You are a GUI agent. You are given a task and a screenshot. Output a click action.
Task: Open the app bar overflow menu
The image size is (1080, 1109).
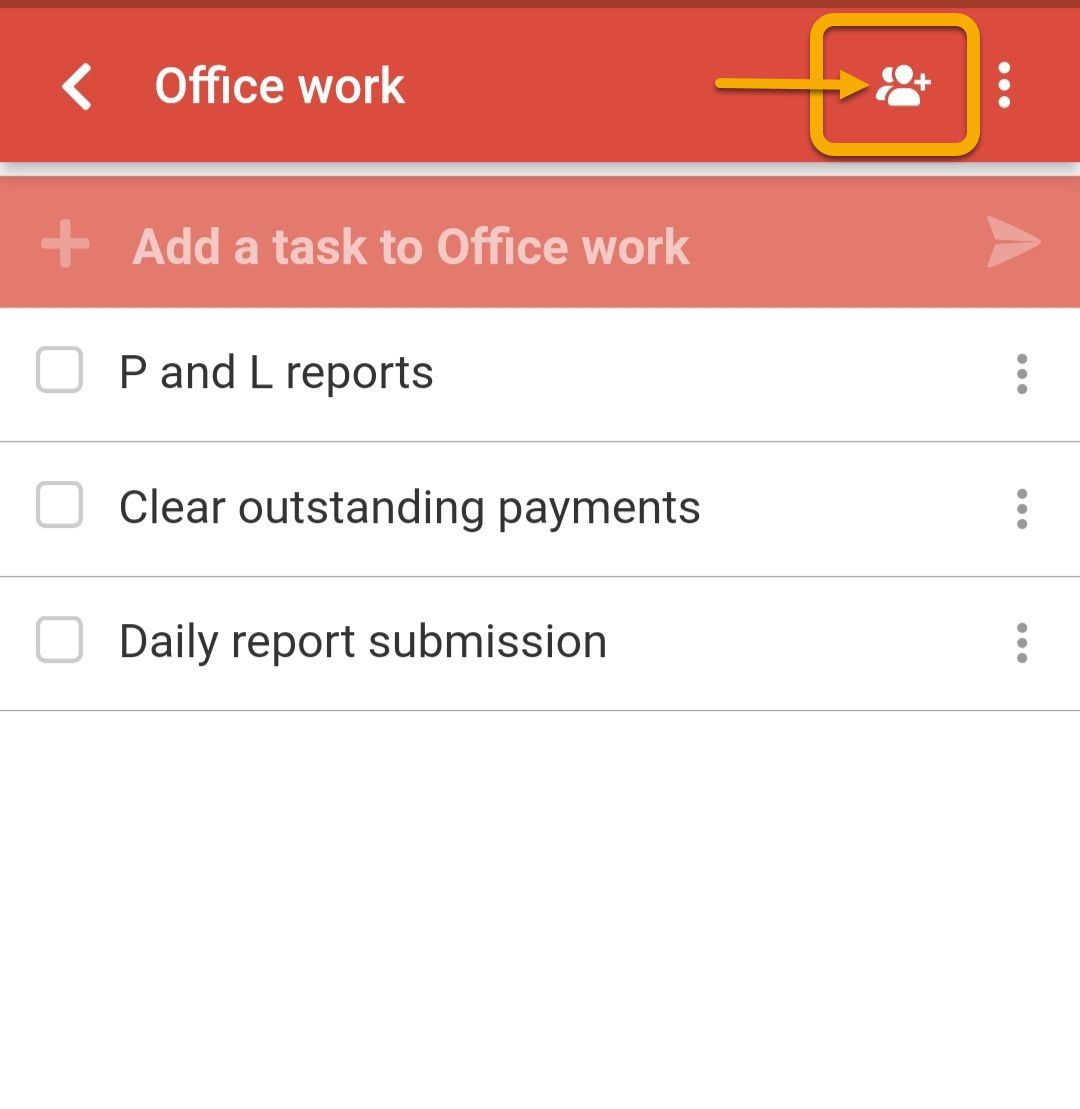1004,87
